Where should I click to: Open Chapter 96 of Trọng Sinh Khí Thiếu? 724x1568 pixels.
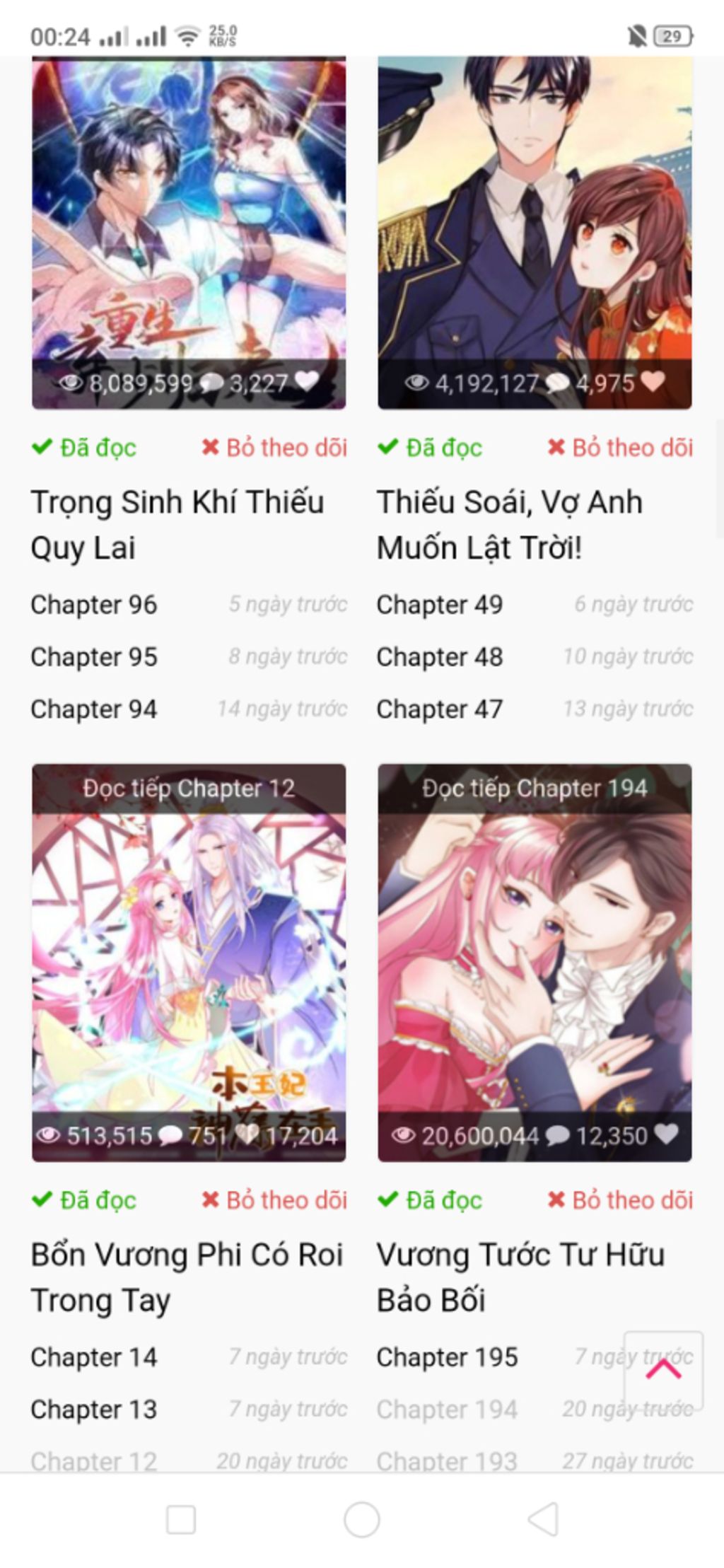94,605
